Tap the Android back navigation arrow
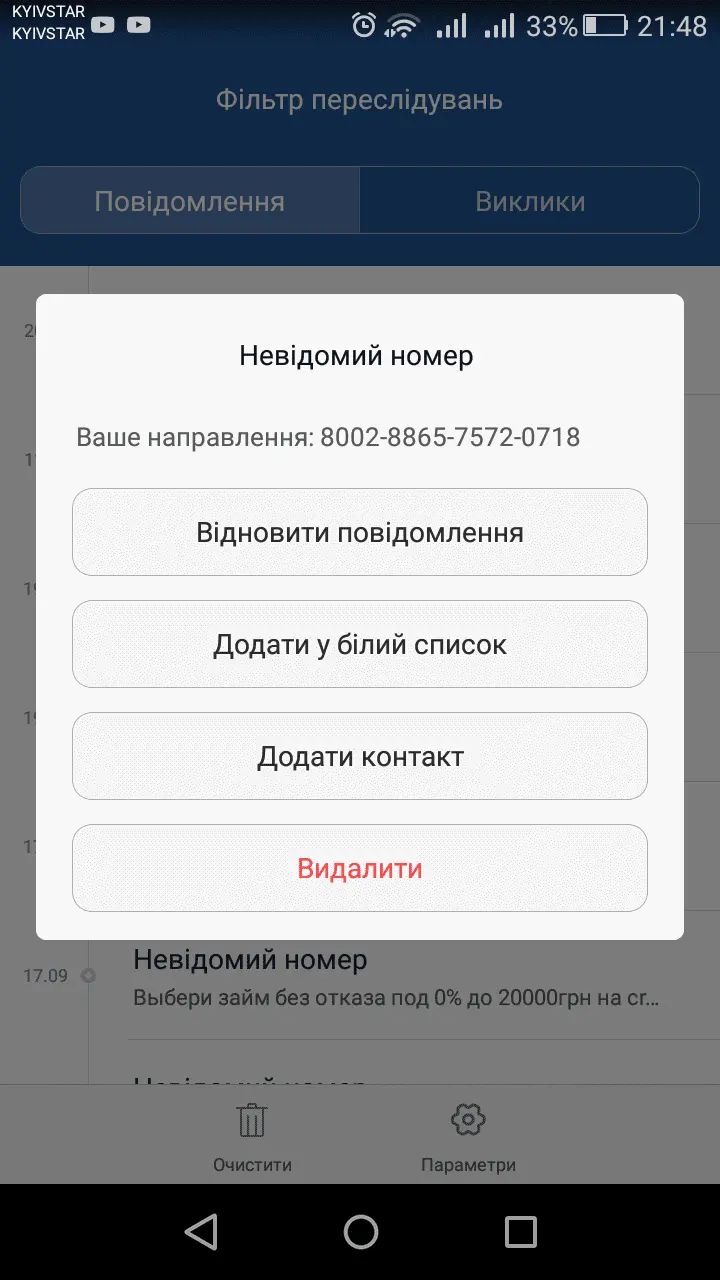The width and height of the screenshot is (720, 1280). (x=201, y=1231)
